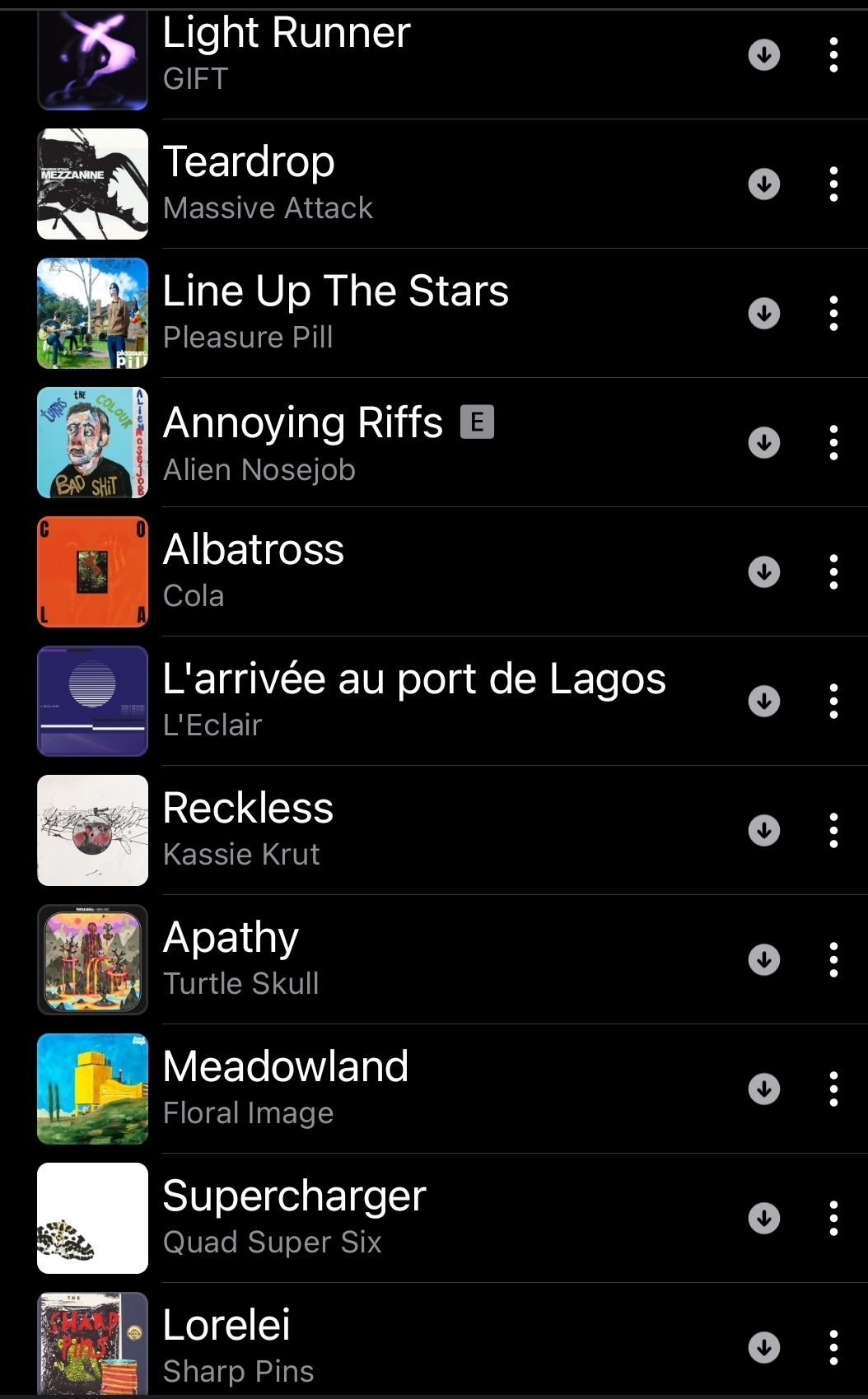Viewport: 868px width, 1399px height.
Task: Download the song Teardrop
Action: point(763,184)
